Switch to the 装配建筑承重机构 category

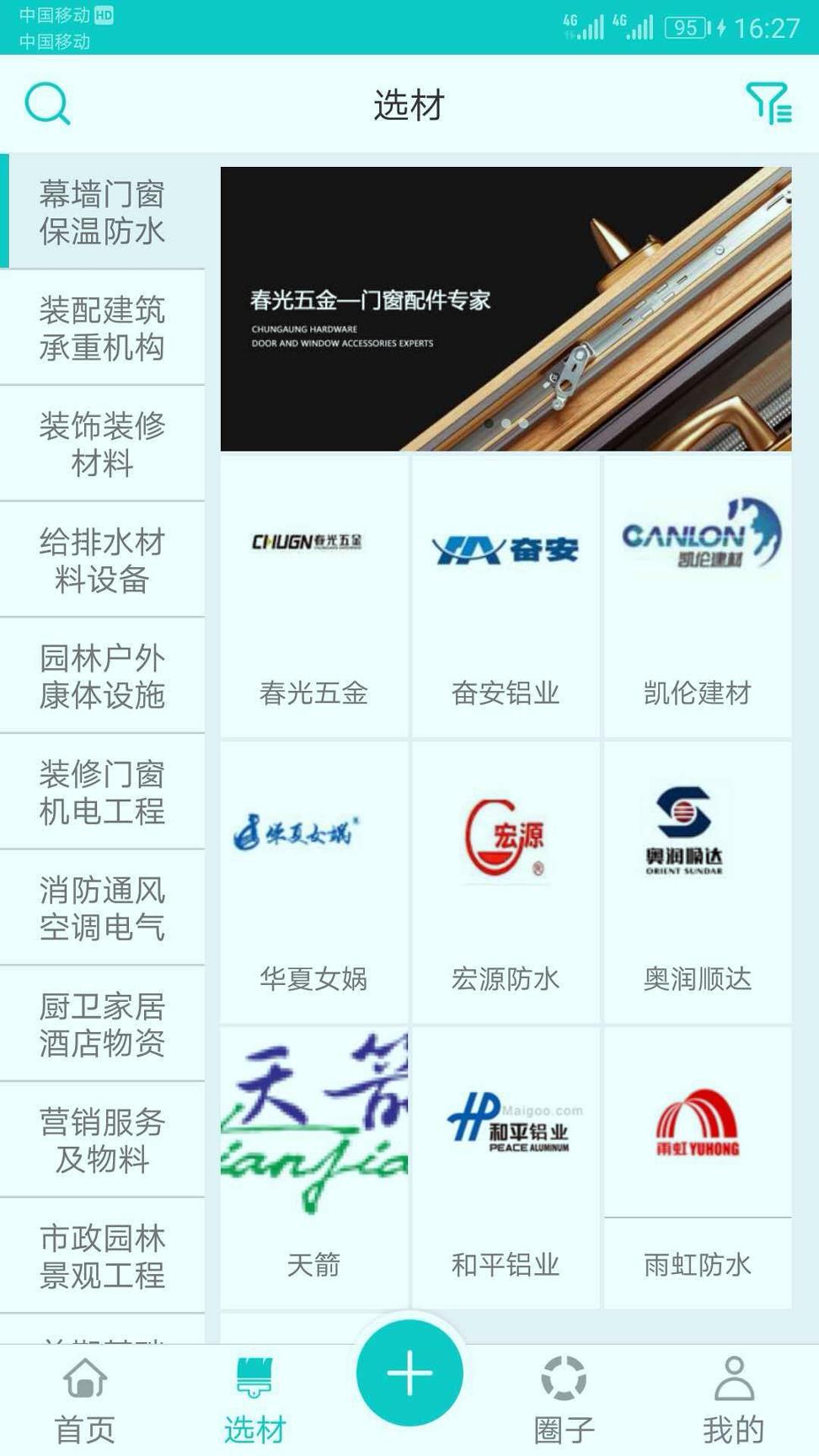[x=103, y=327]
